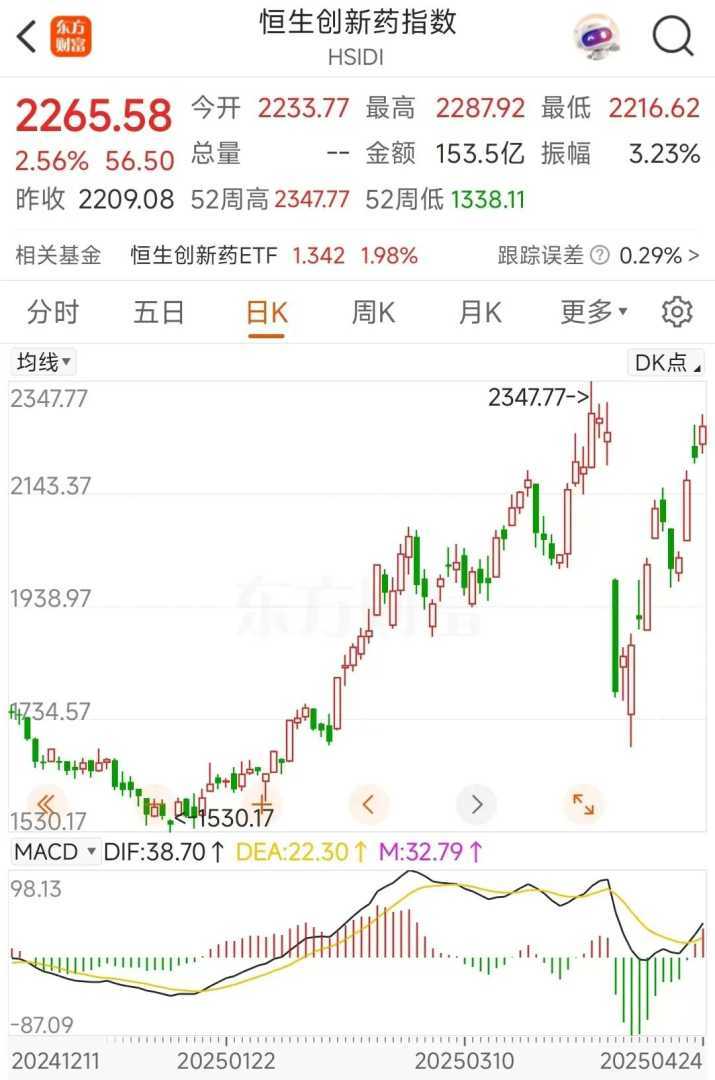
Task: Open related fund 恒生创新药ETF row
Action: (274, 255)
